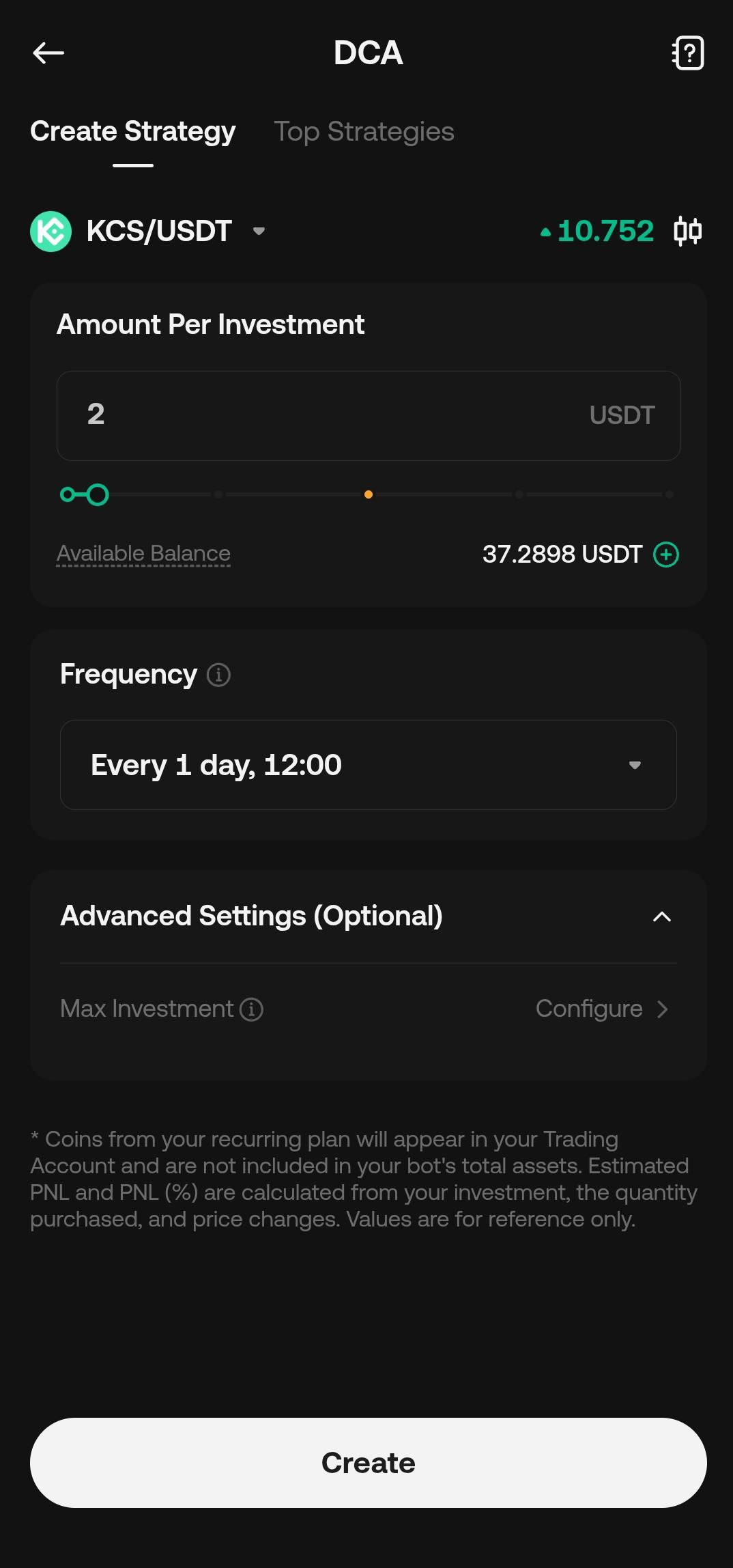Open the DCA help guide icon

pos(688,53)
